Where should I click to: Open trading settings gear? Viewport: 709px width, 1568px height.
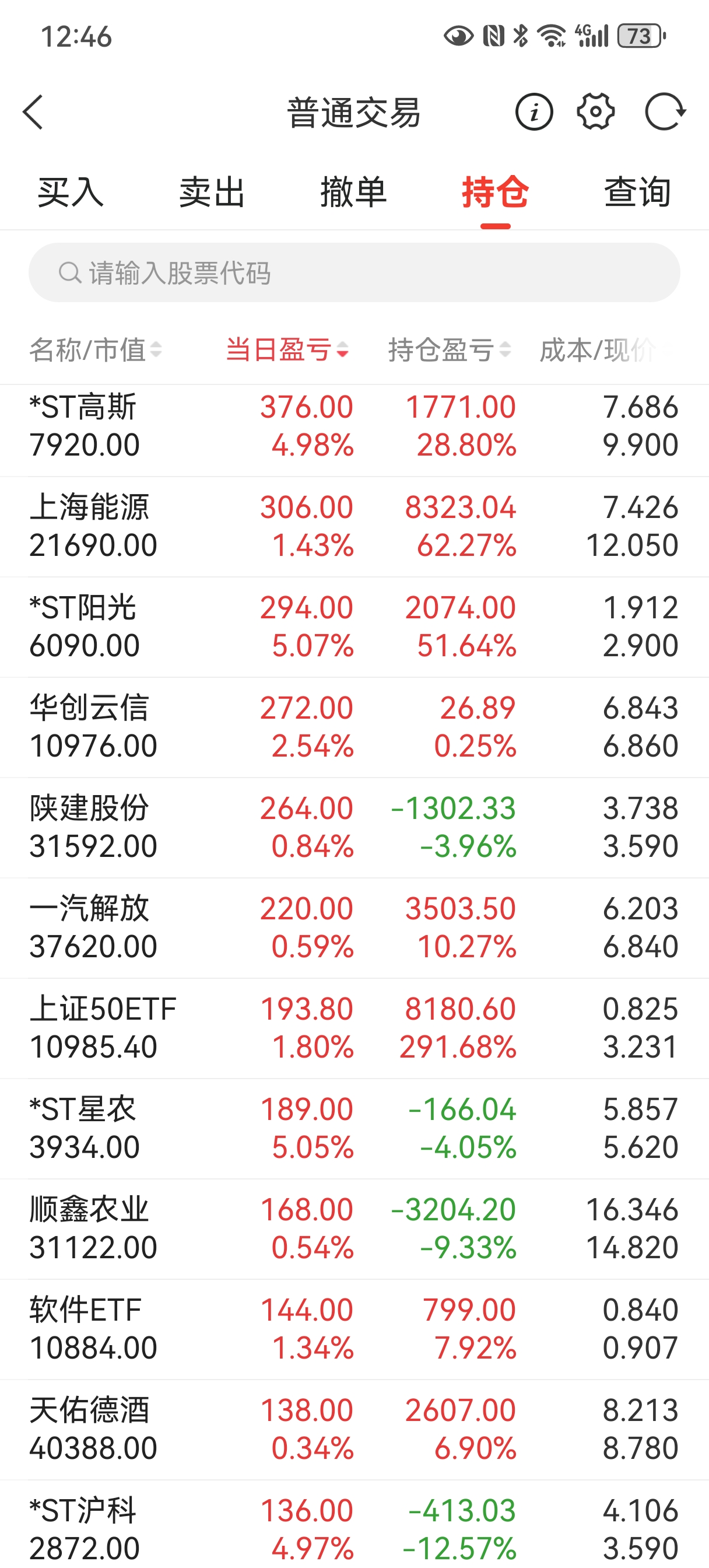pyautogui.click(x=595, y=112)
